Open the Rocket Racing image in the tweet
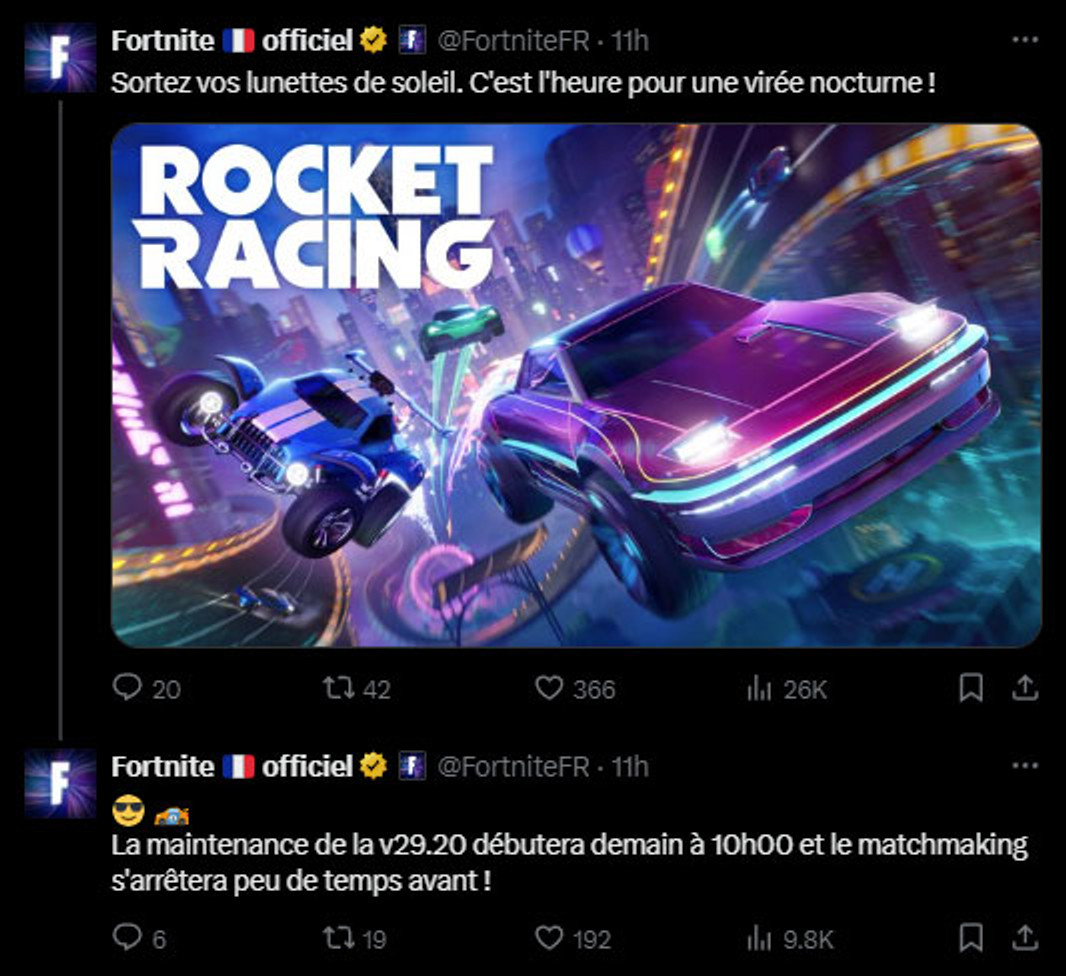 (576, 385)
